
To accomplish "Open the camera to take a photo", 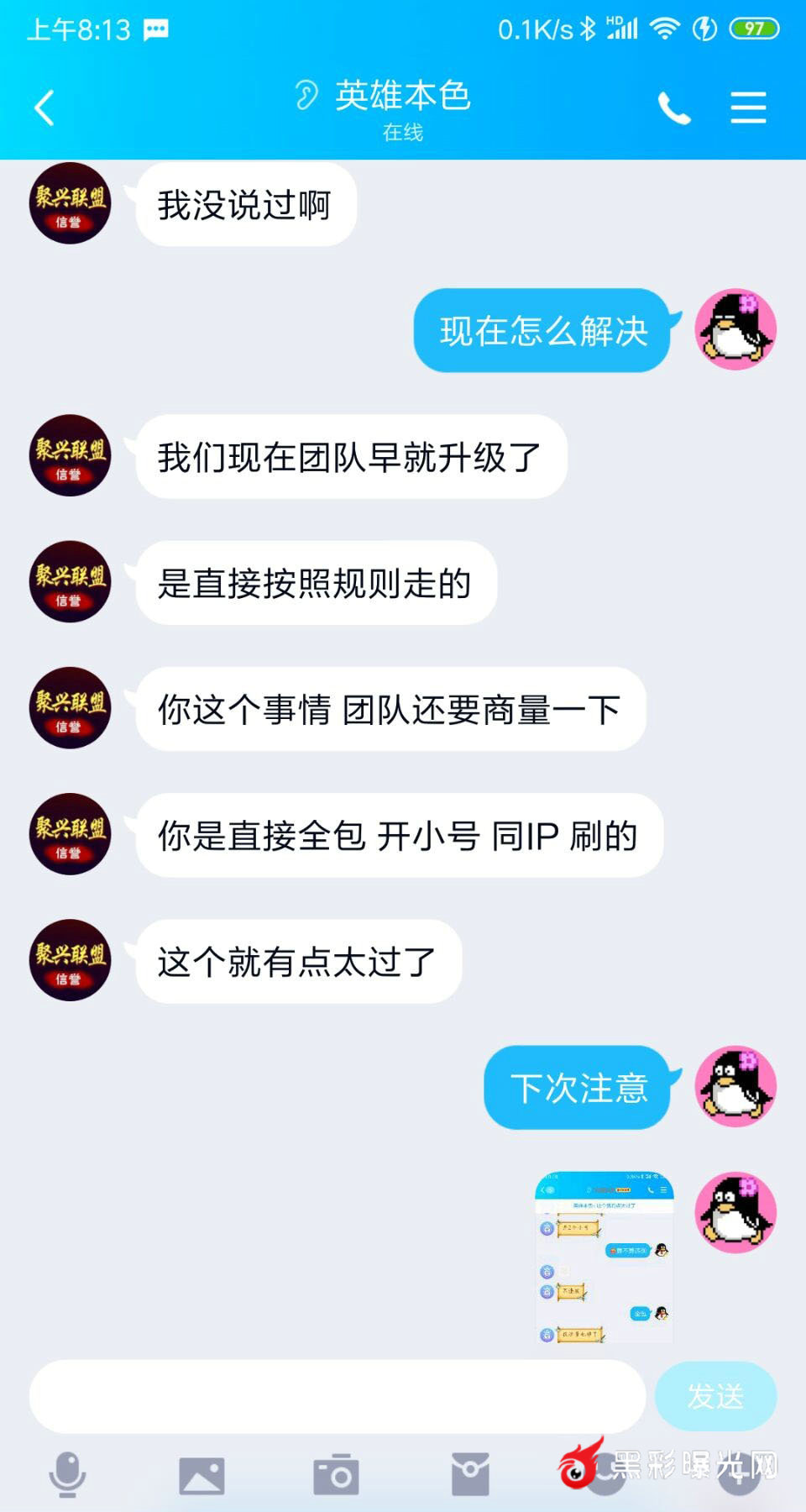I will click(x=336, y=1475).
